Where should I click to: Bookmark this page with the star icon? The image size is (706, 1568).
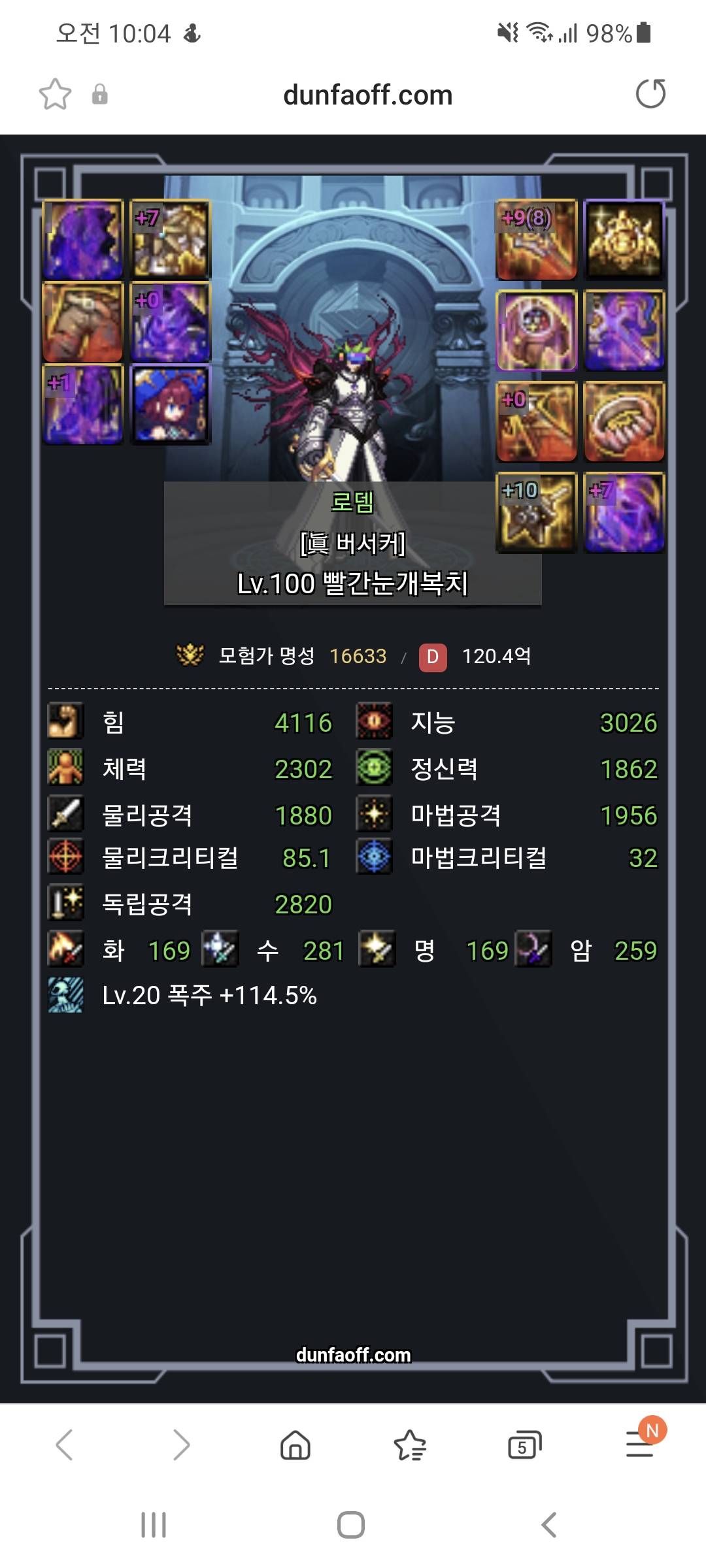55,95
